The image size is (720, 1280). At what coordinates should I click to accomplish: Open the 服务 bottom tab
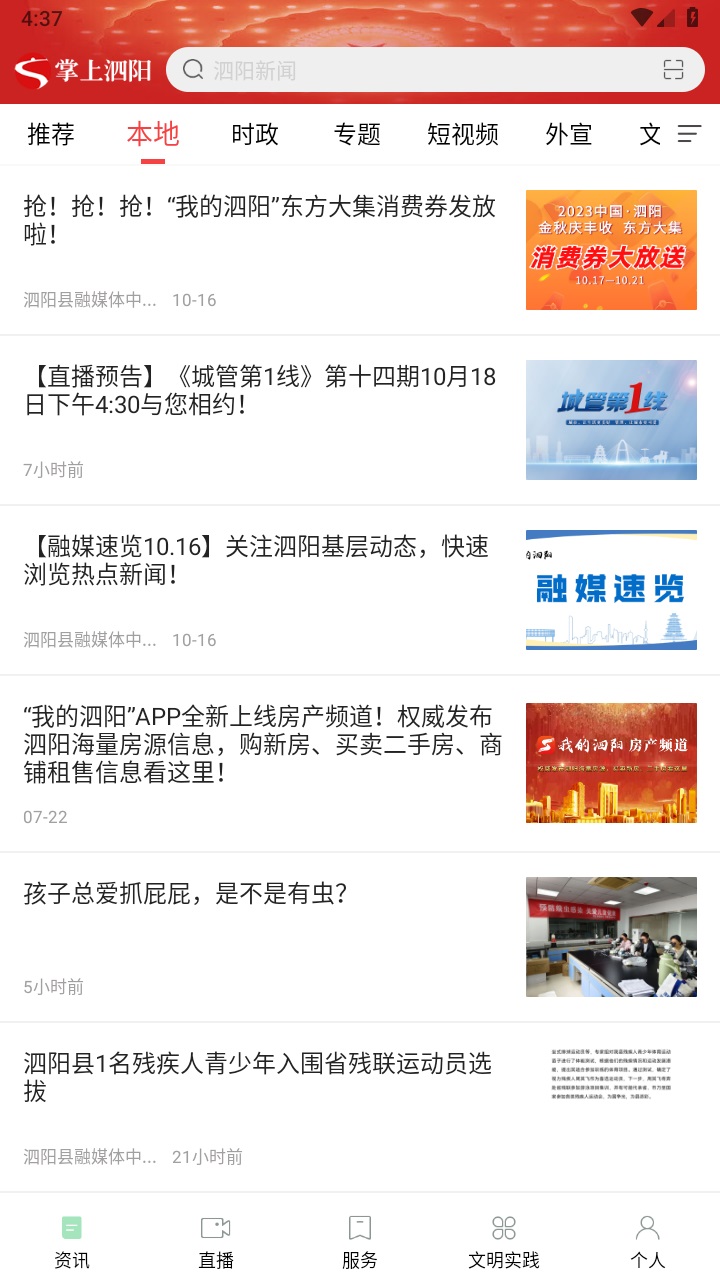360,1240
